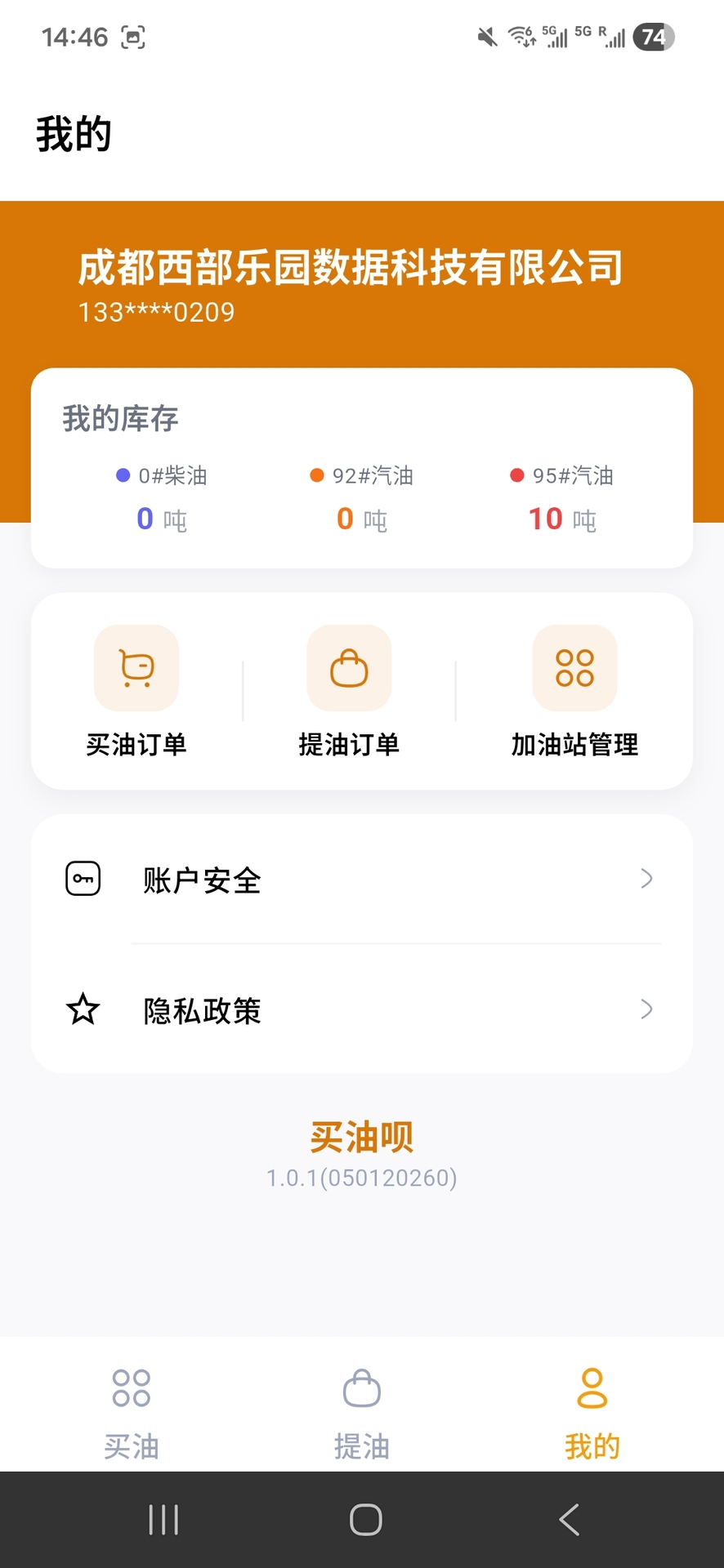Select the 0#柴油 inventory indicator dot
The width and height of the screenshot is (724, 1568).
point(123,474)
